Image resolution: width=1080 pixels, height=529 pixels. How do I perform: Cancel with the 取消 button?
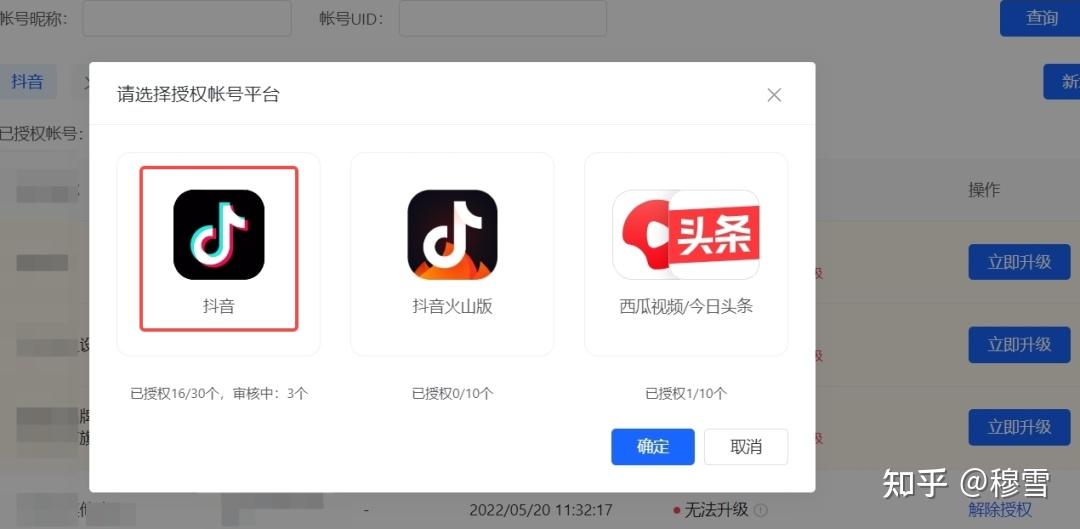click(x=746, y=447)
